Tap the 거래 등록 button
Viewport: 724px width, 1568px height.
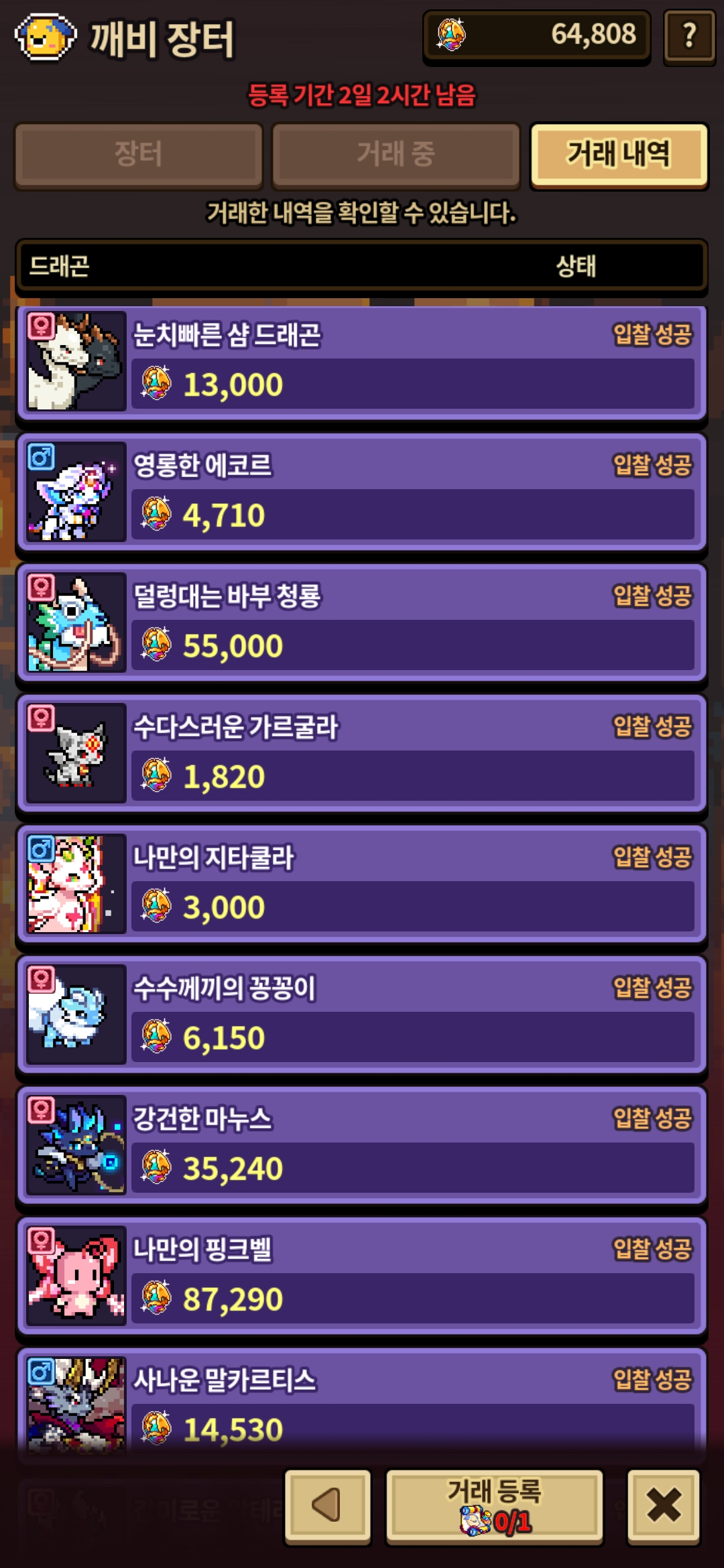pos(495,1505)
